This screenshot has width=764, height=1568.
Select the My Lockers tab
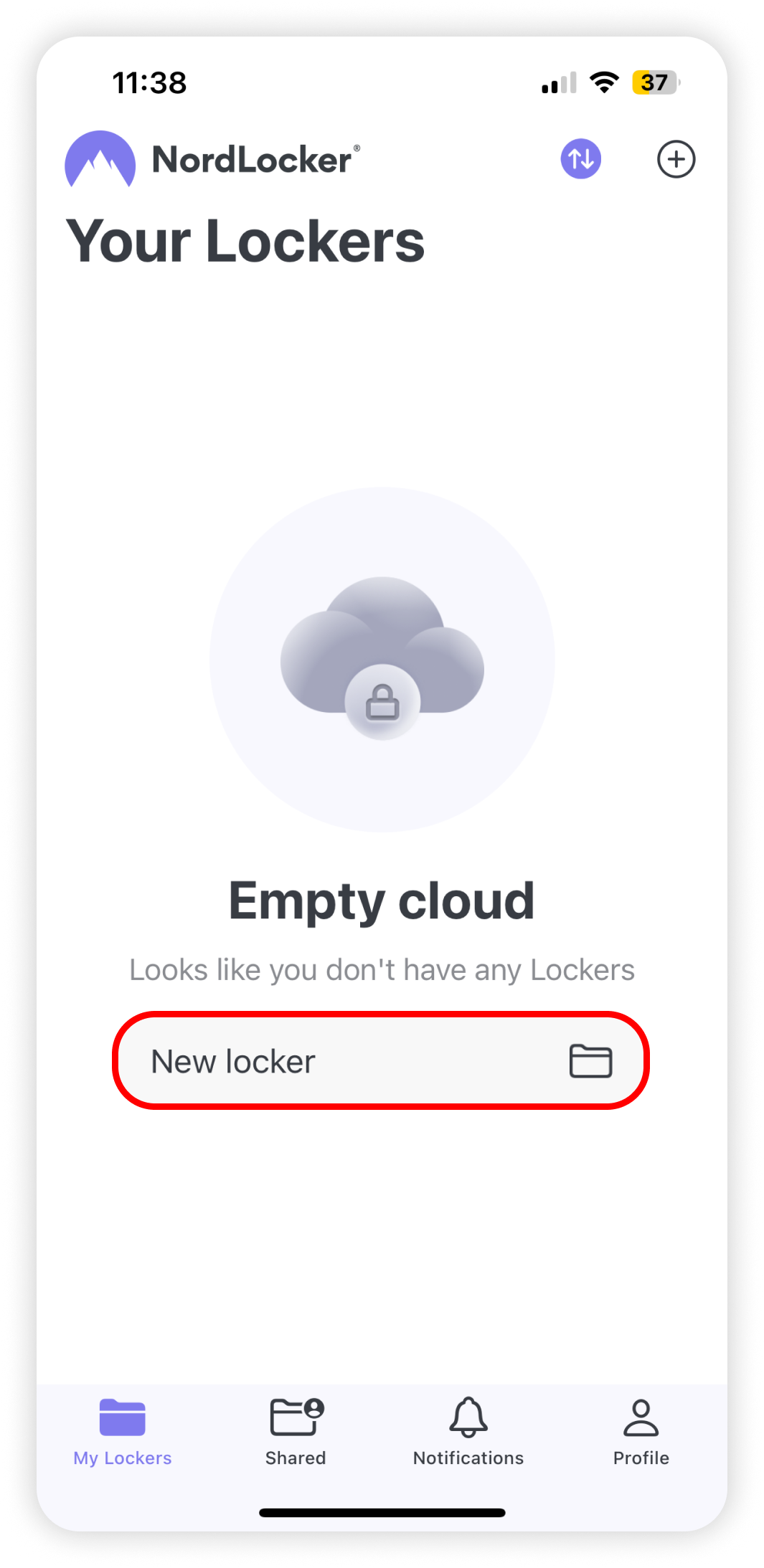coord(123,1431)
